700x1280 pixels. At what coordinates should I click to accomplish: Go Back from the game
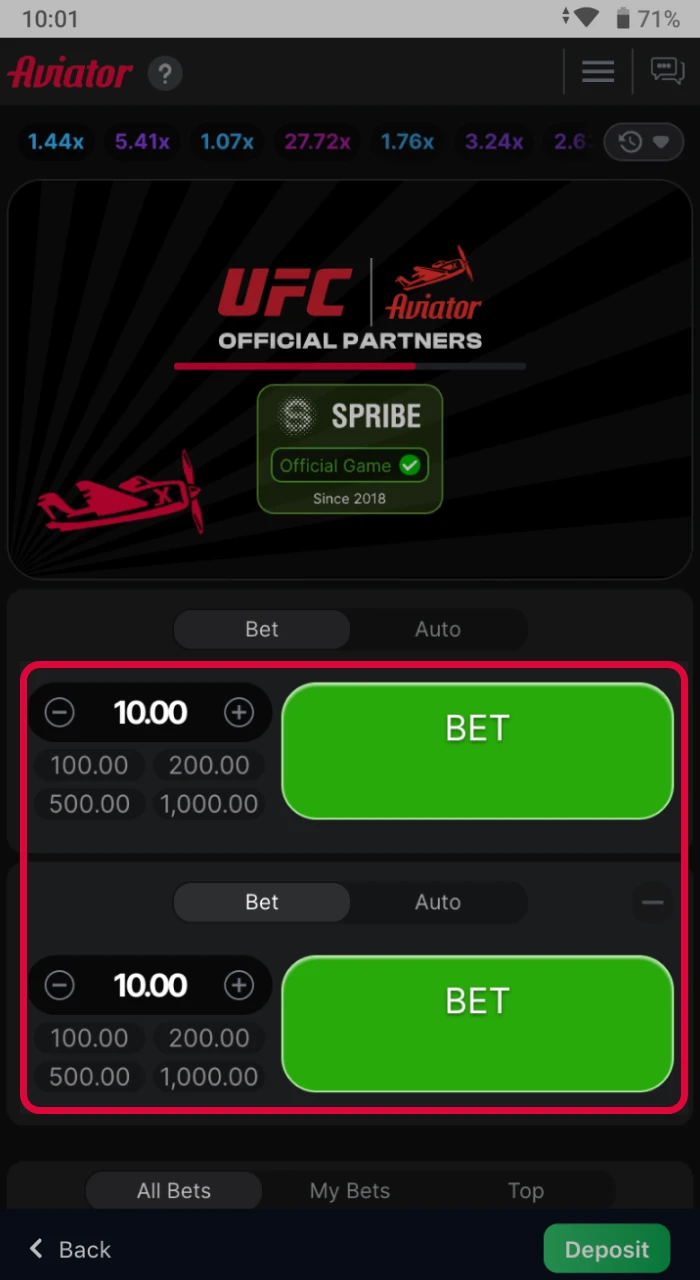coord(70,1249)
